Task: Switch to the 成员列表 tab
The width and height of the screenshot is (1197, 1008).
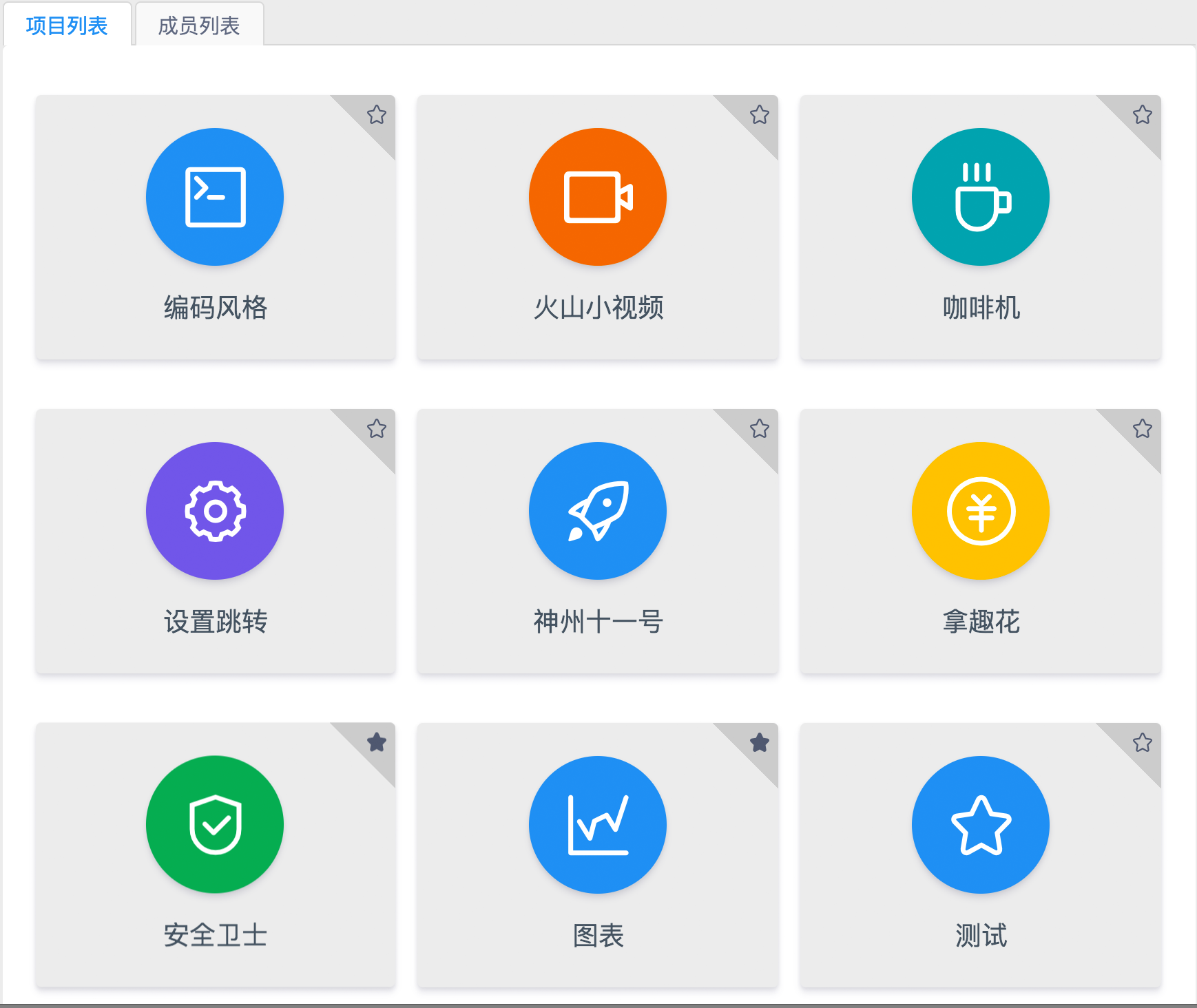Action: click(199, 26)
